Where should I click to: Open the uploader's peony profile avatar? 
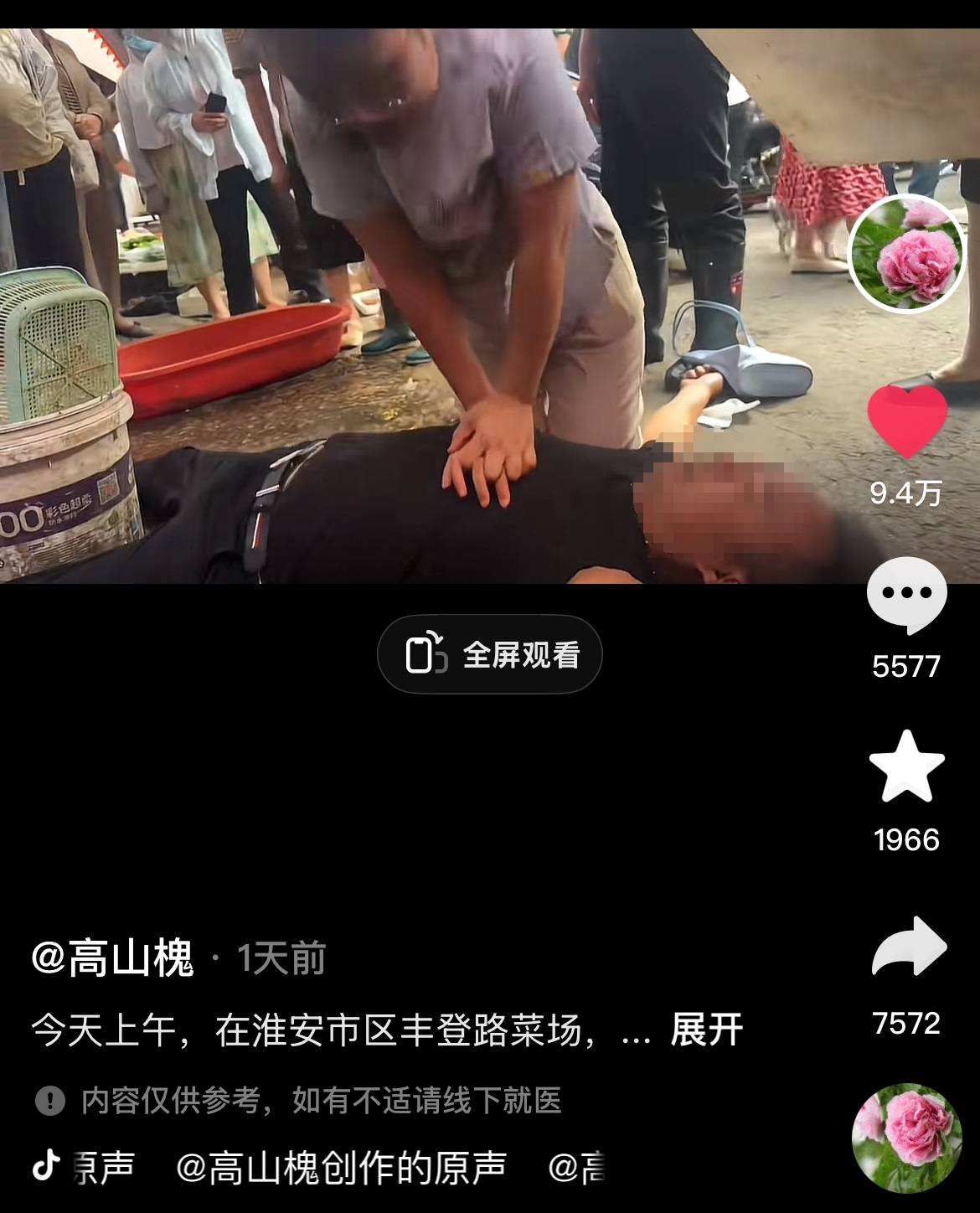click(x=906, y=254)
